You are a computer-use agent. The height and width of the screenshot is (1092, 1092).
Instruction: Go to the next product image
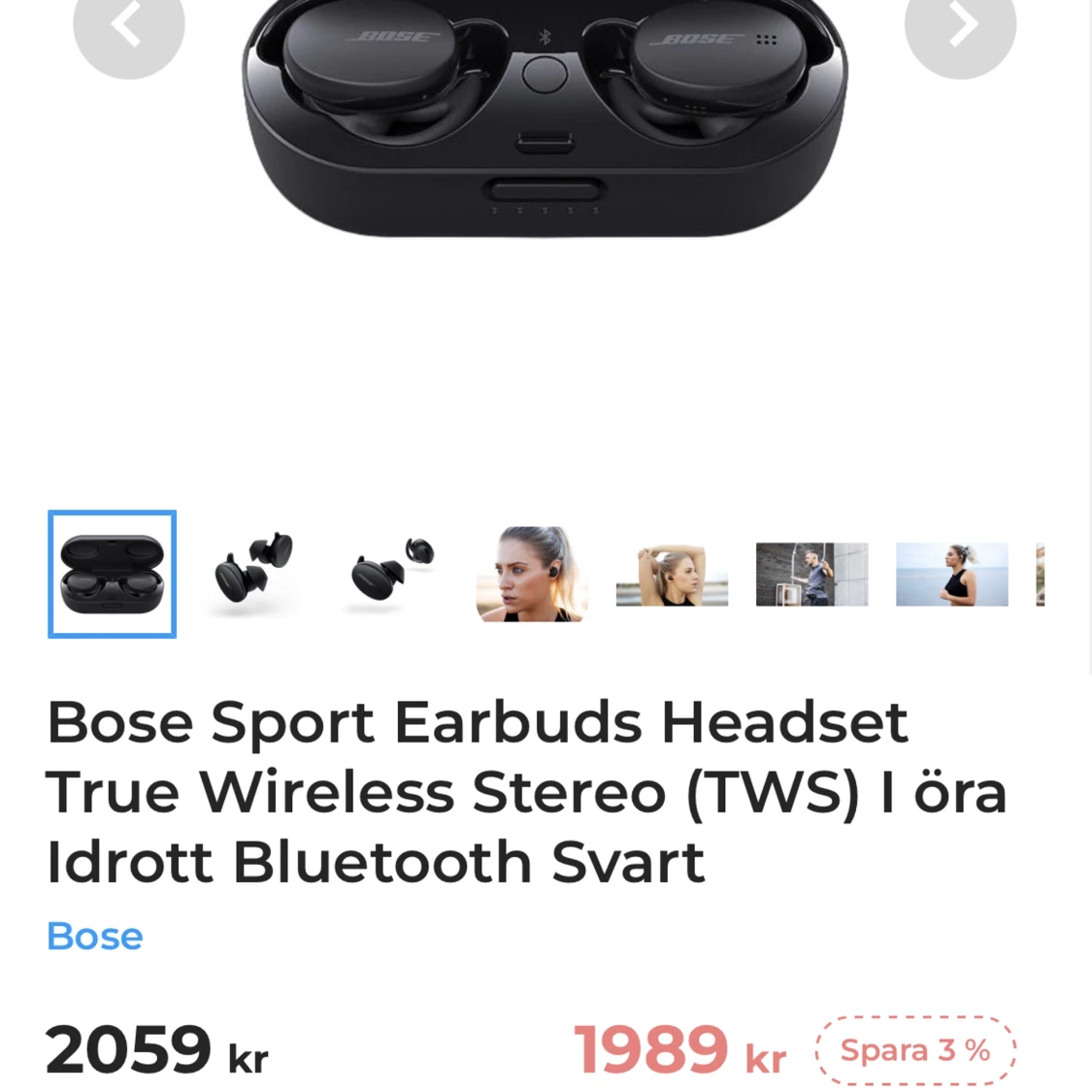(960, 27)
